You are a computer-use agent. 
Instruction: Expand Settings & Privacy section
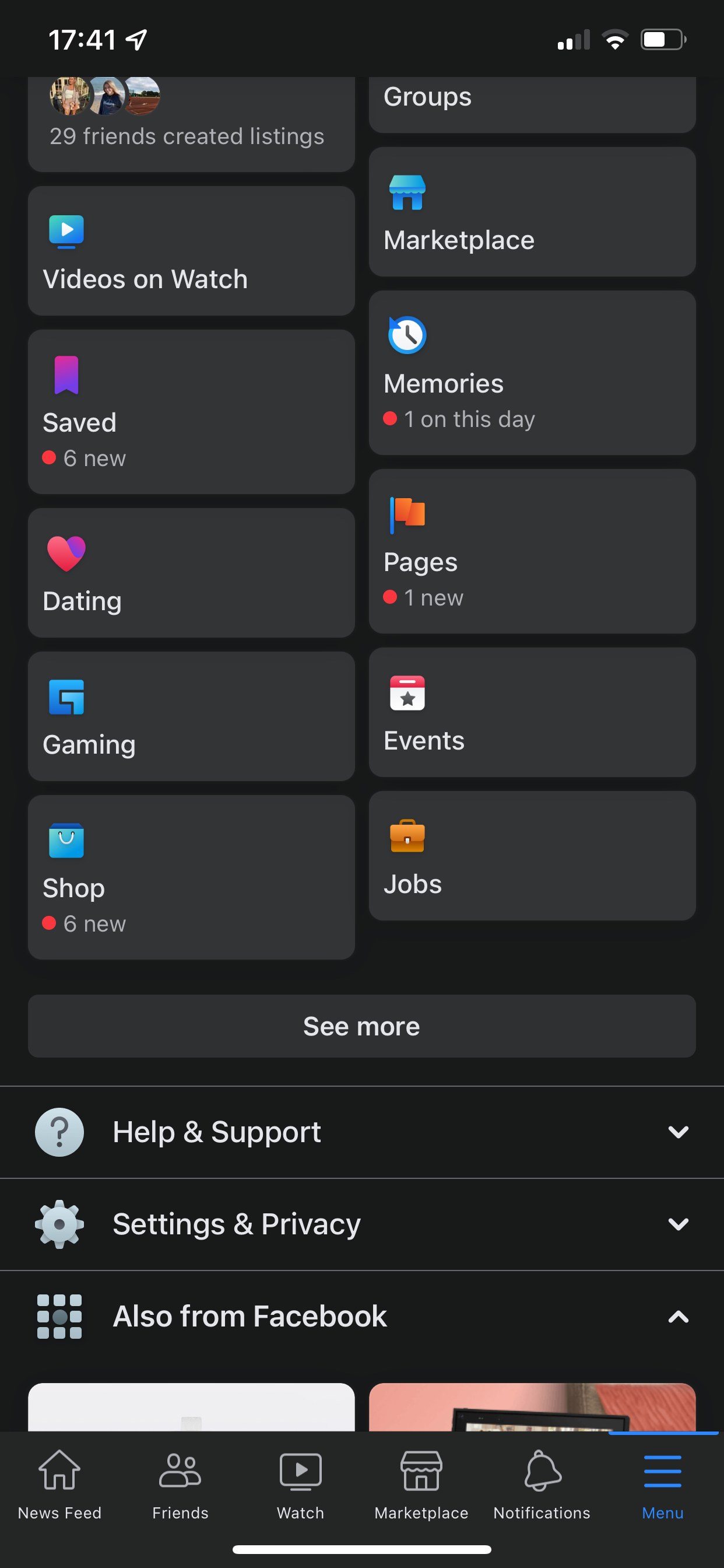coord(361,1224)
